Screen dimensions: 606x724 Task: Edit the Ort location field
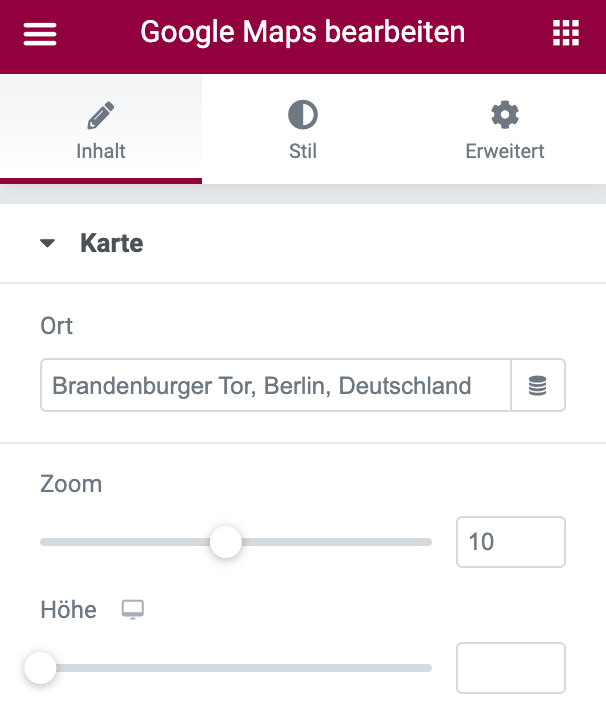pyautogui.click(x=275, y=385)
